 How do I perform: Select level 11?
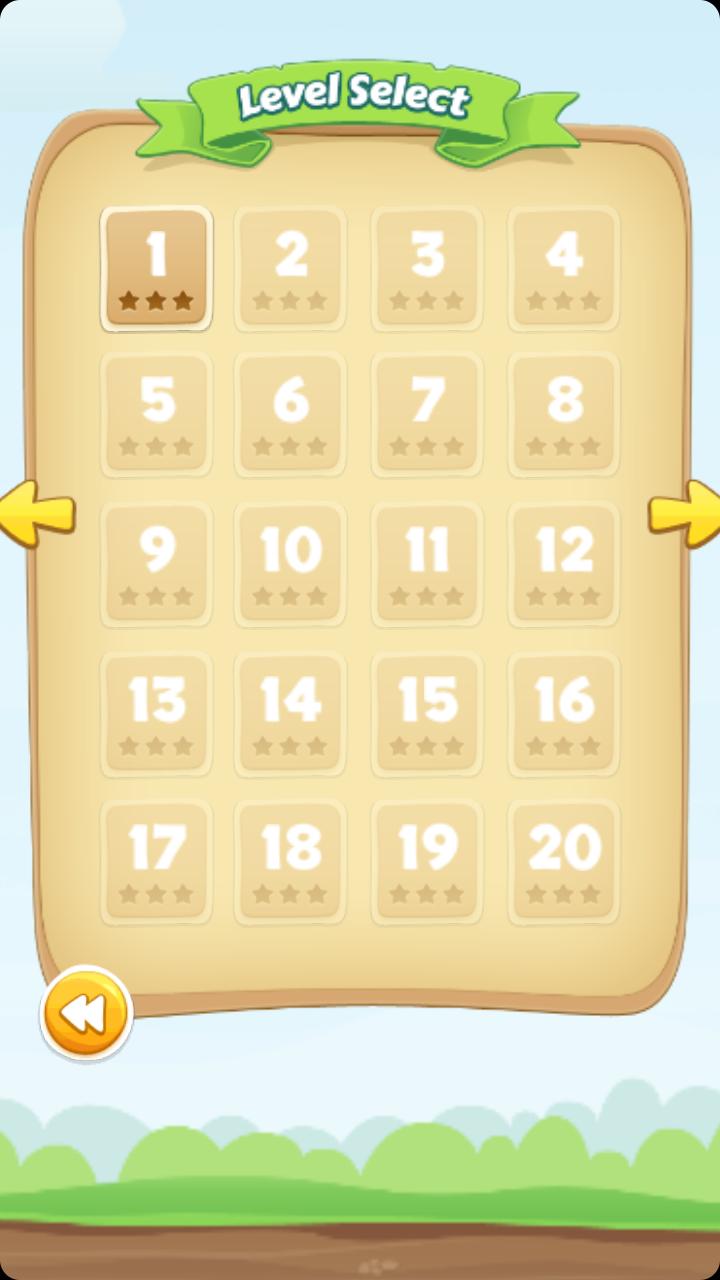coord(427,563)
